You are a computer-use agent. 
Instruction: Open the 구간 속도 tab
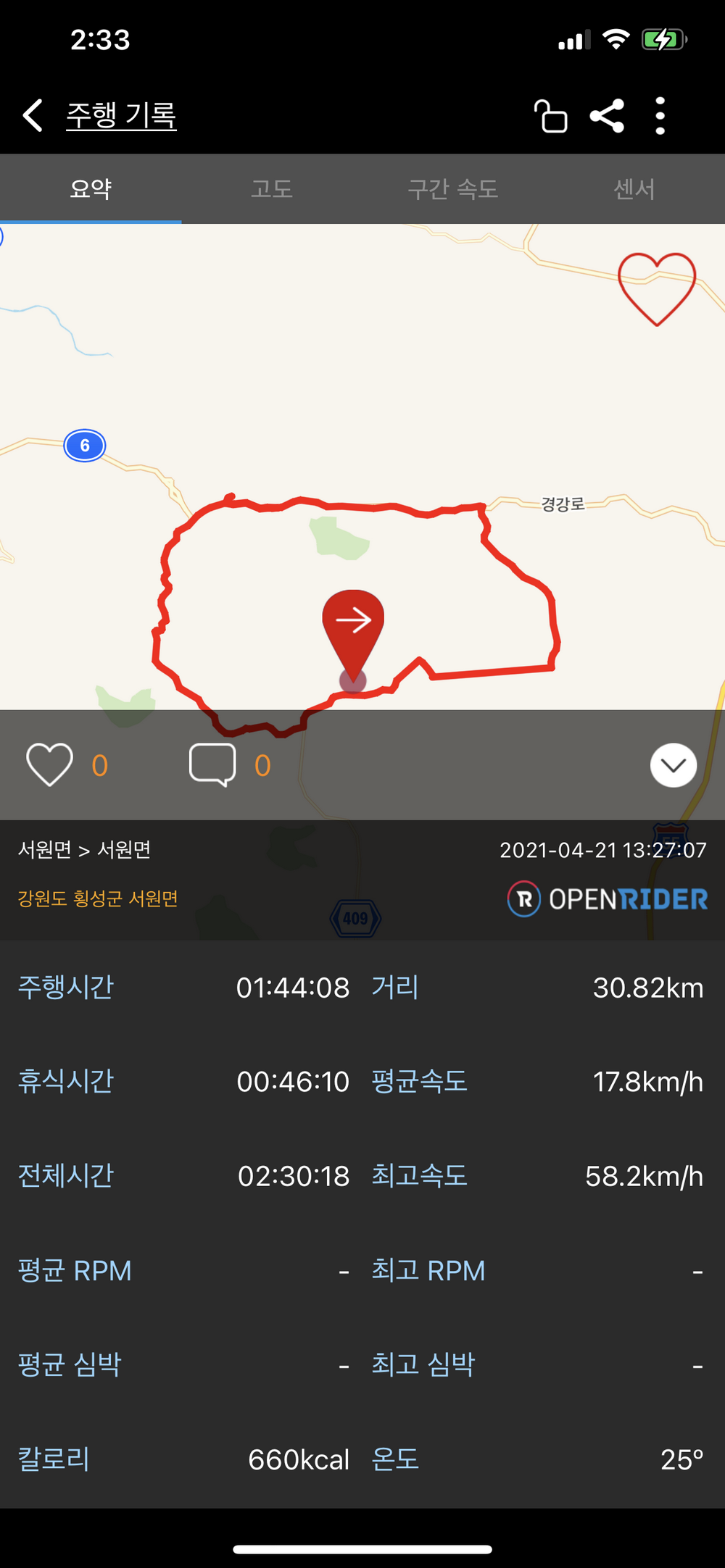453,189
